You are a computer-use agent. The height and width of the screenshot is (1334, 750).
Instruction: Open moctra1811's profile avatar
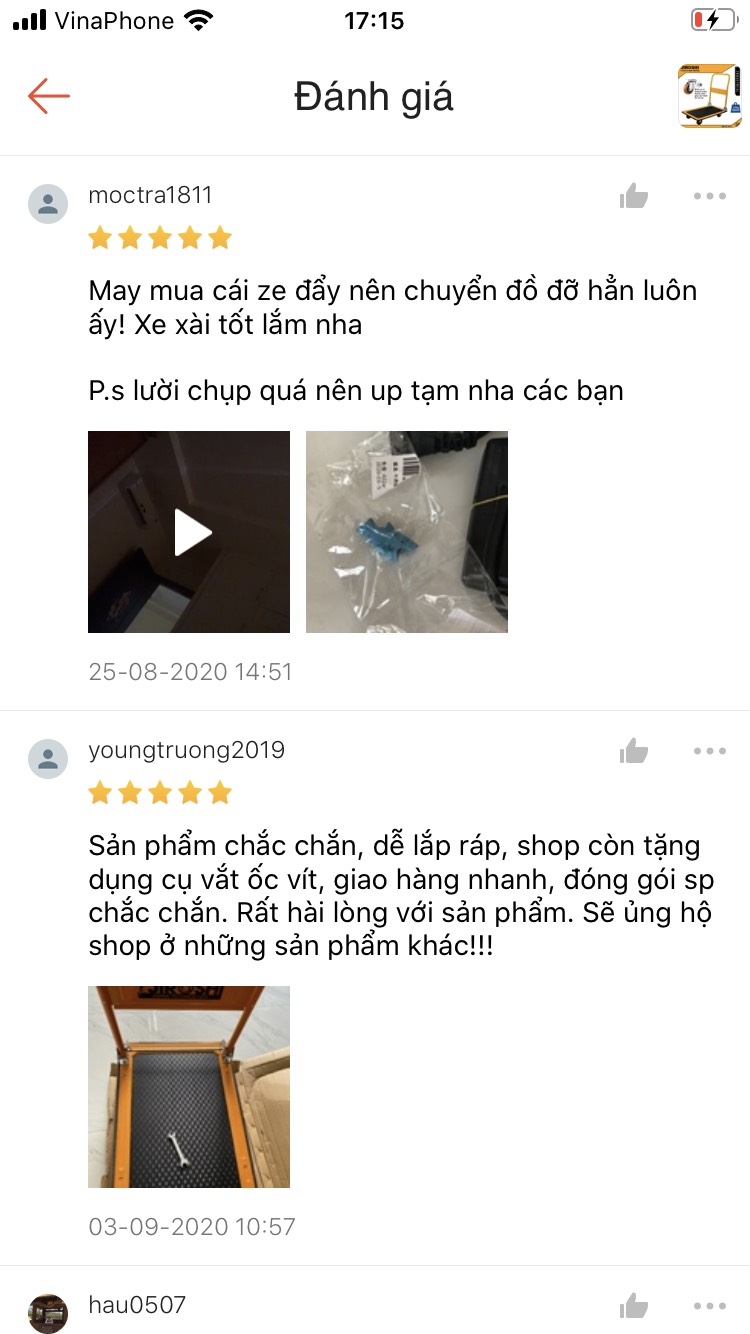click(x=48, y=204)
